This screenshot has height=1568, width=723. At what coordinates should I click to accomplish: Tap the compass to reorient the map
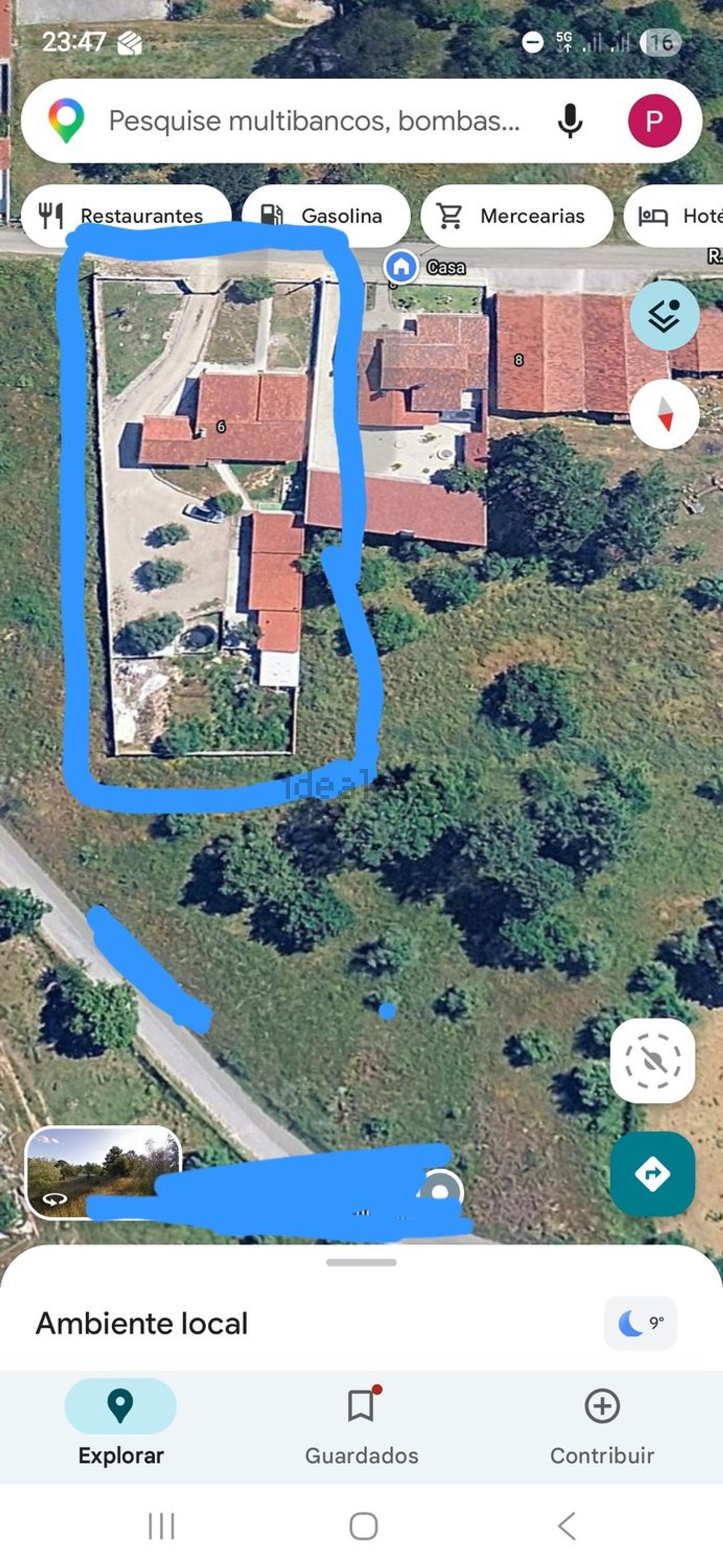[664, 414]
